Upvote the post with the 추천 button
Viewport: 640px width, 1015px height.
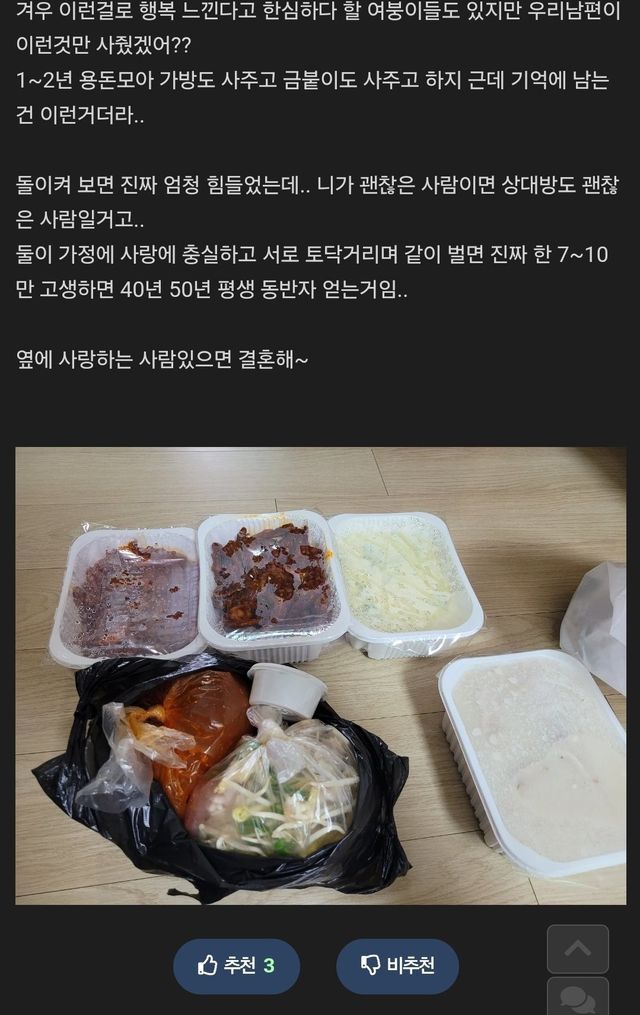pyautogui.click(x=236, y=965)
